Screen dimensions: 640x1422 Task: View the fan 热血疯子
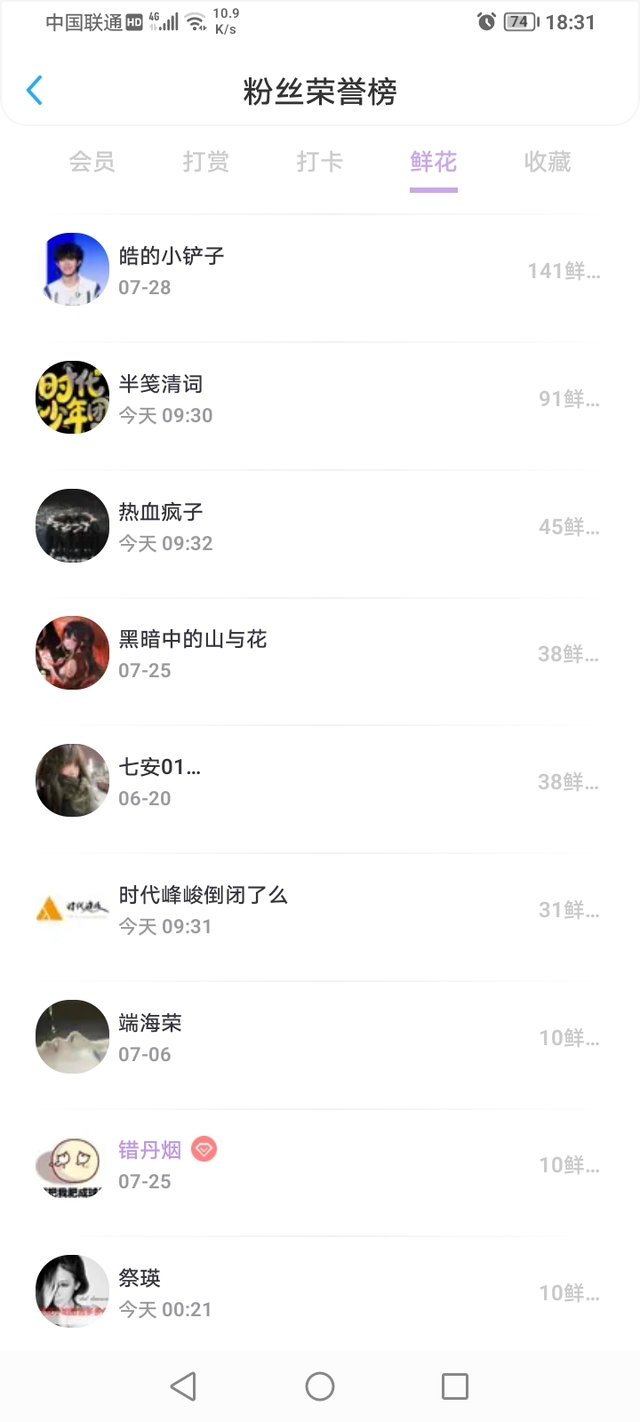pyautogui.click(x=320, y=526)
